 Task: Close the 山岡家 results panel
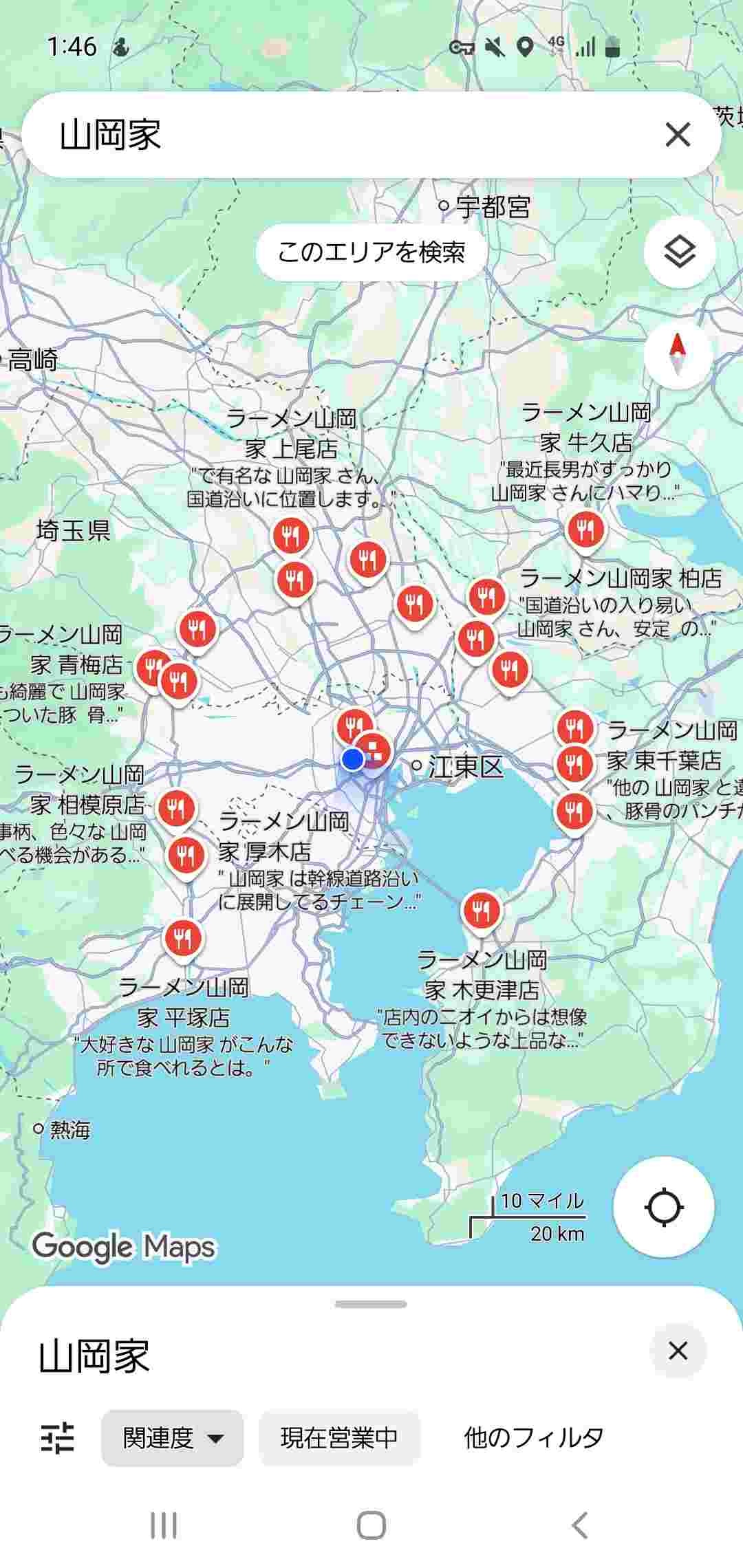point(678,1351)
